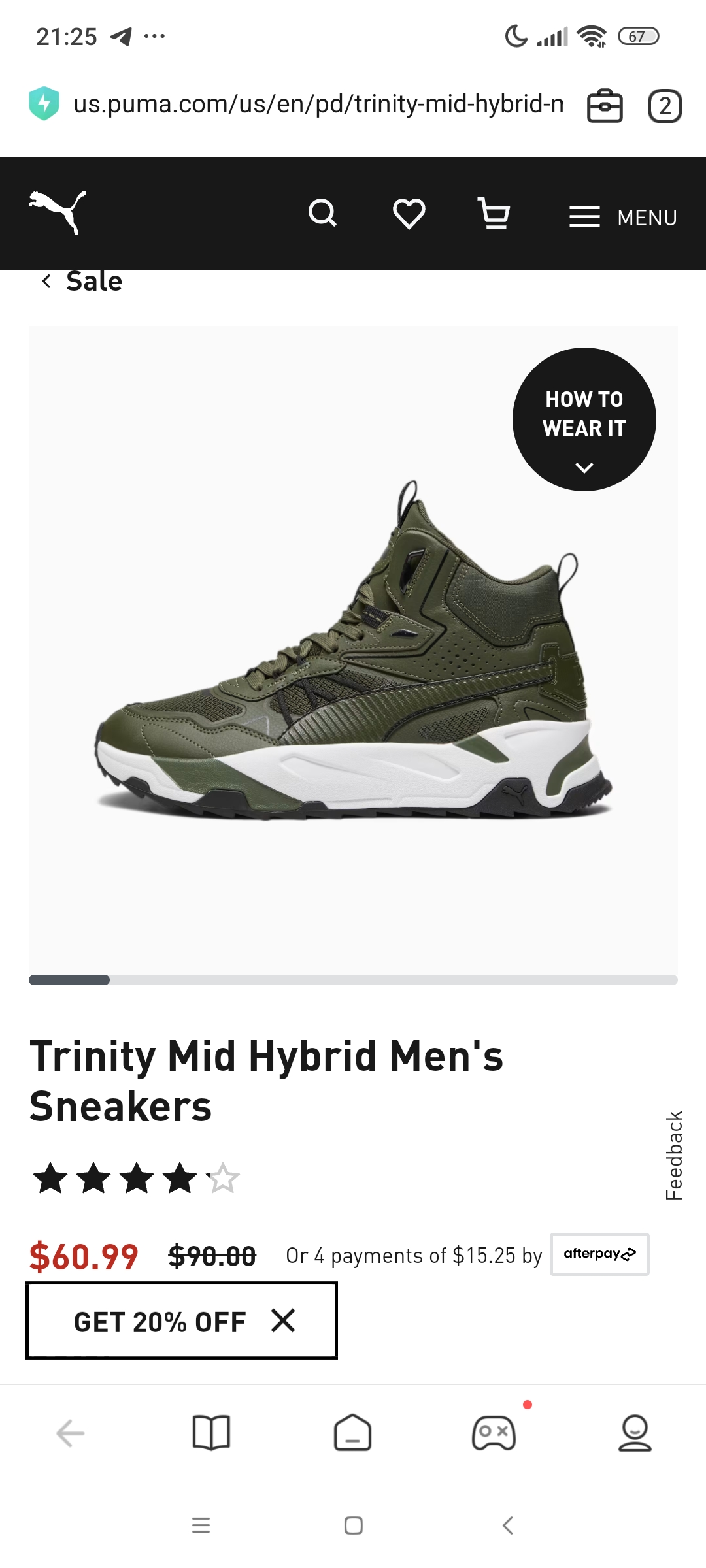Open the search icon in Puma header
The image size is (706, 1568).
click(322, 214)
